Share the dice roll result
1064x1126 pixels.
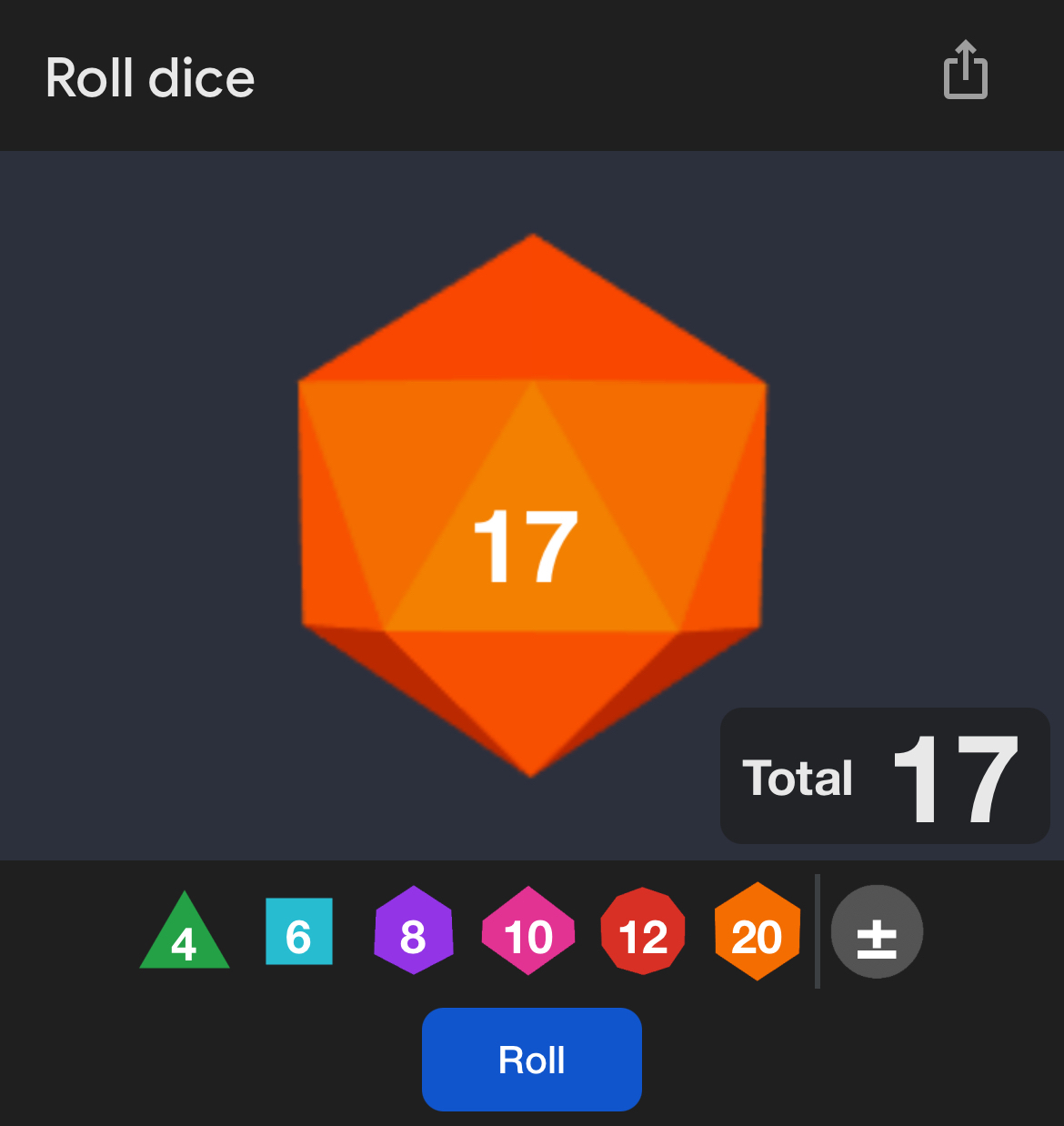tap(965, 71)
